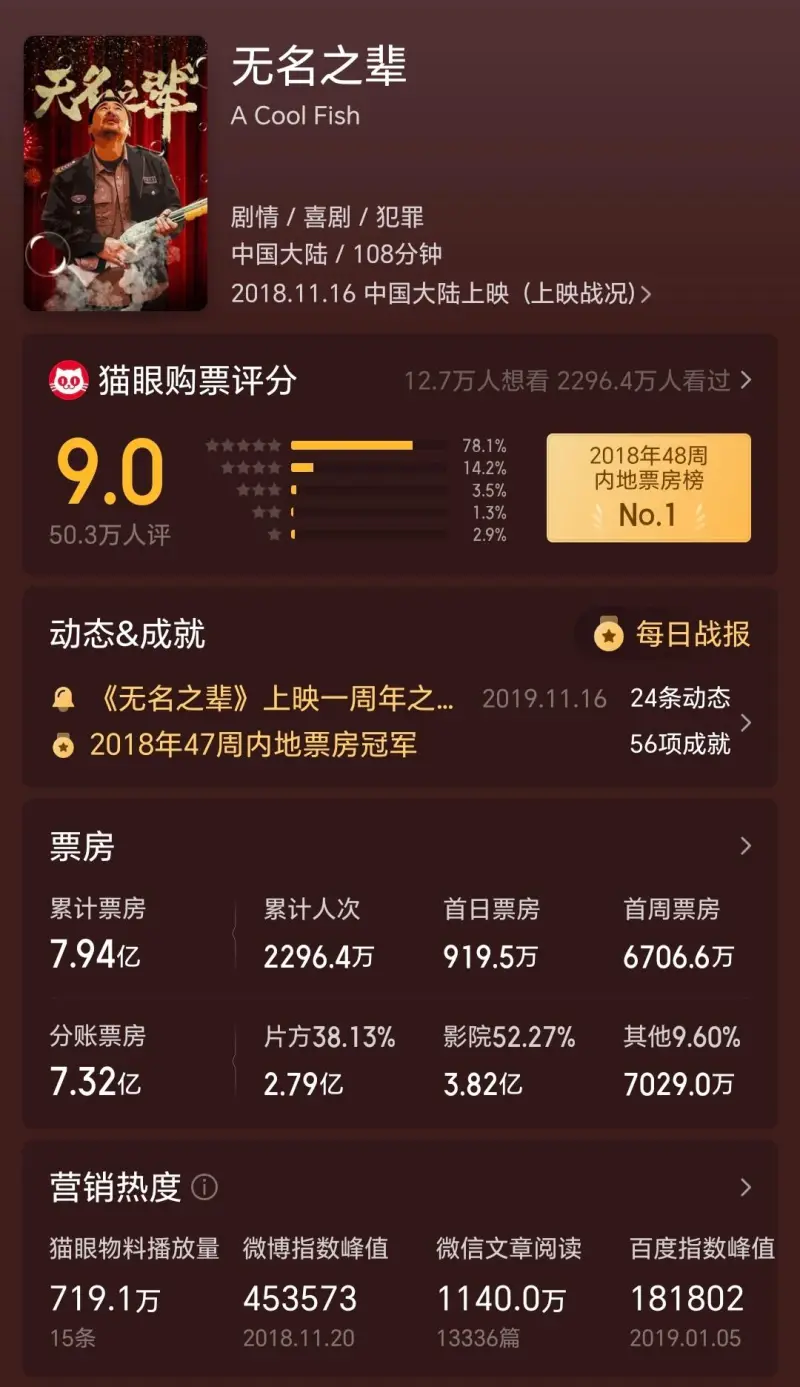This screenshot has width=800, height=1387.
Task: Open the 猫眼购票评分 rating card
Action: click(x=172, y=381)
